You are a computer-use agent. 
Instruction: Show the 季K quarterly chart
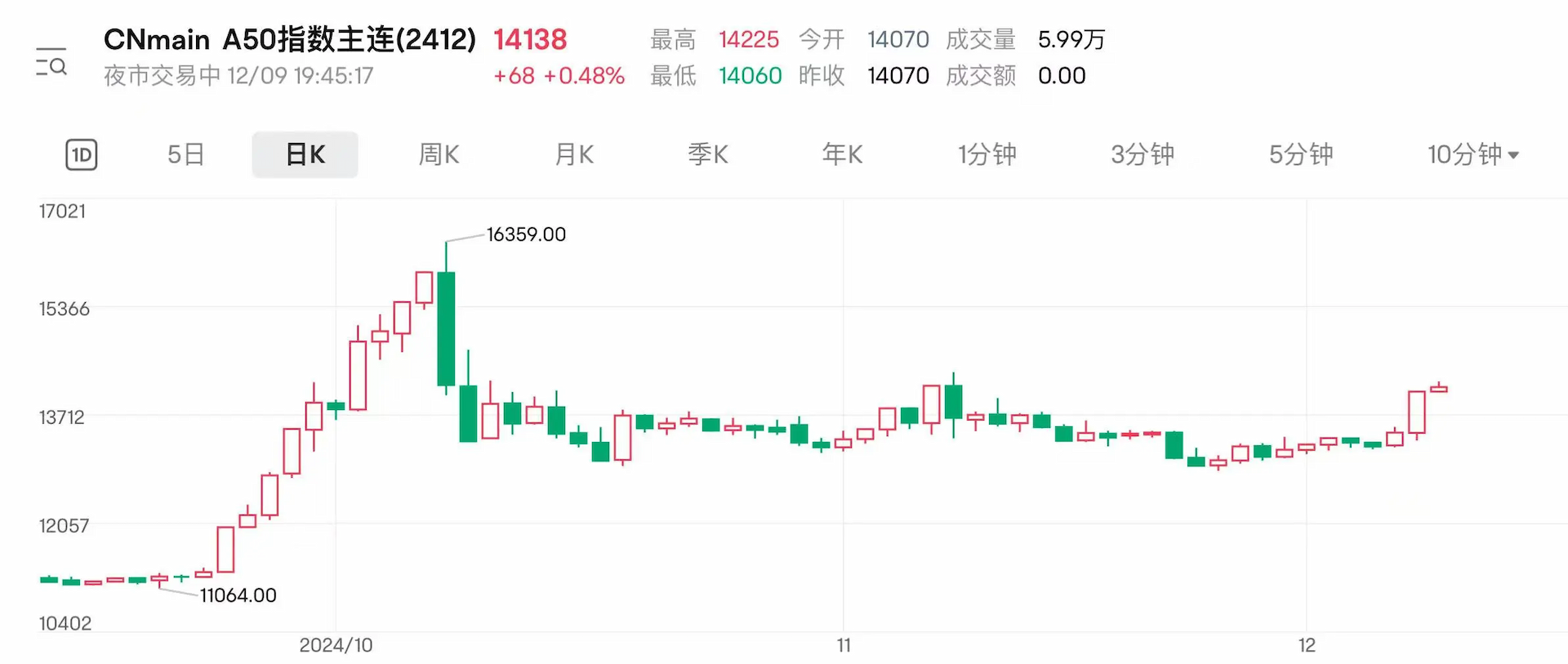[707, 154]
